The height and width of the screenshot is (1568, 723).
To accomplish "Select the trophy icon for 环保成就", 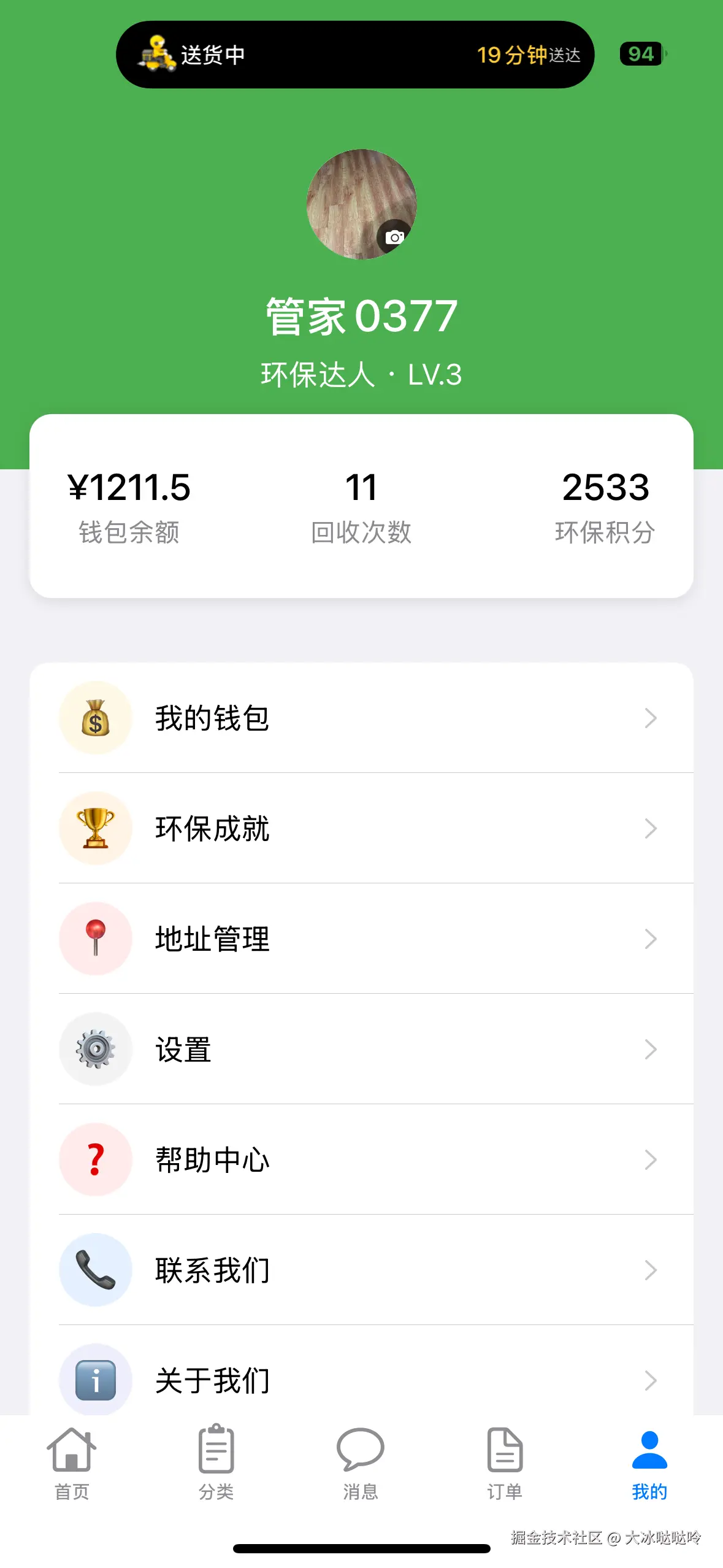I will click(95, 828).
